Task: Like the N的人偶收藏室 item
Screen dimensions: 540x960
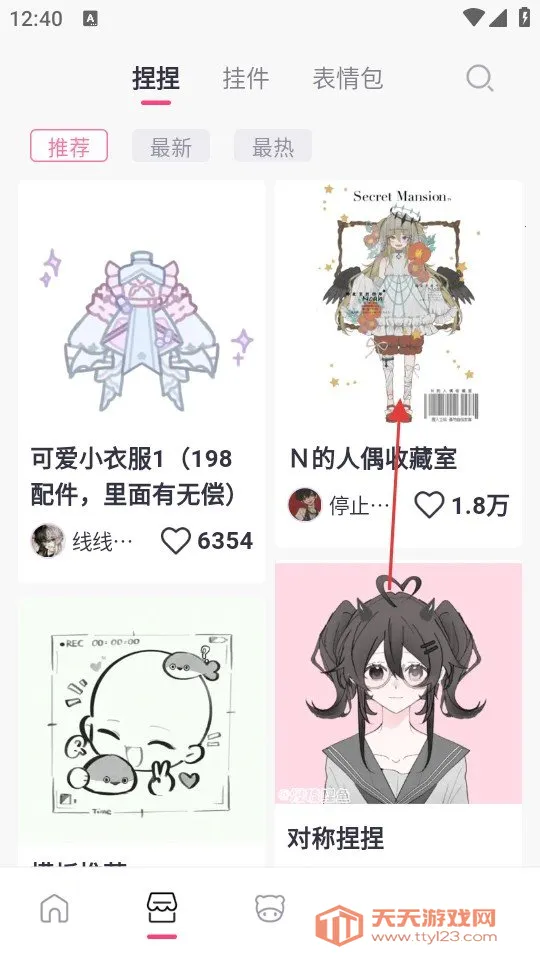Action: click(429, 506)
